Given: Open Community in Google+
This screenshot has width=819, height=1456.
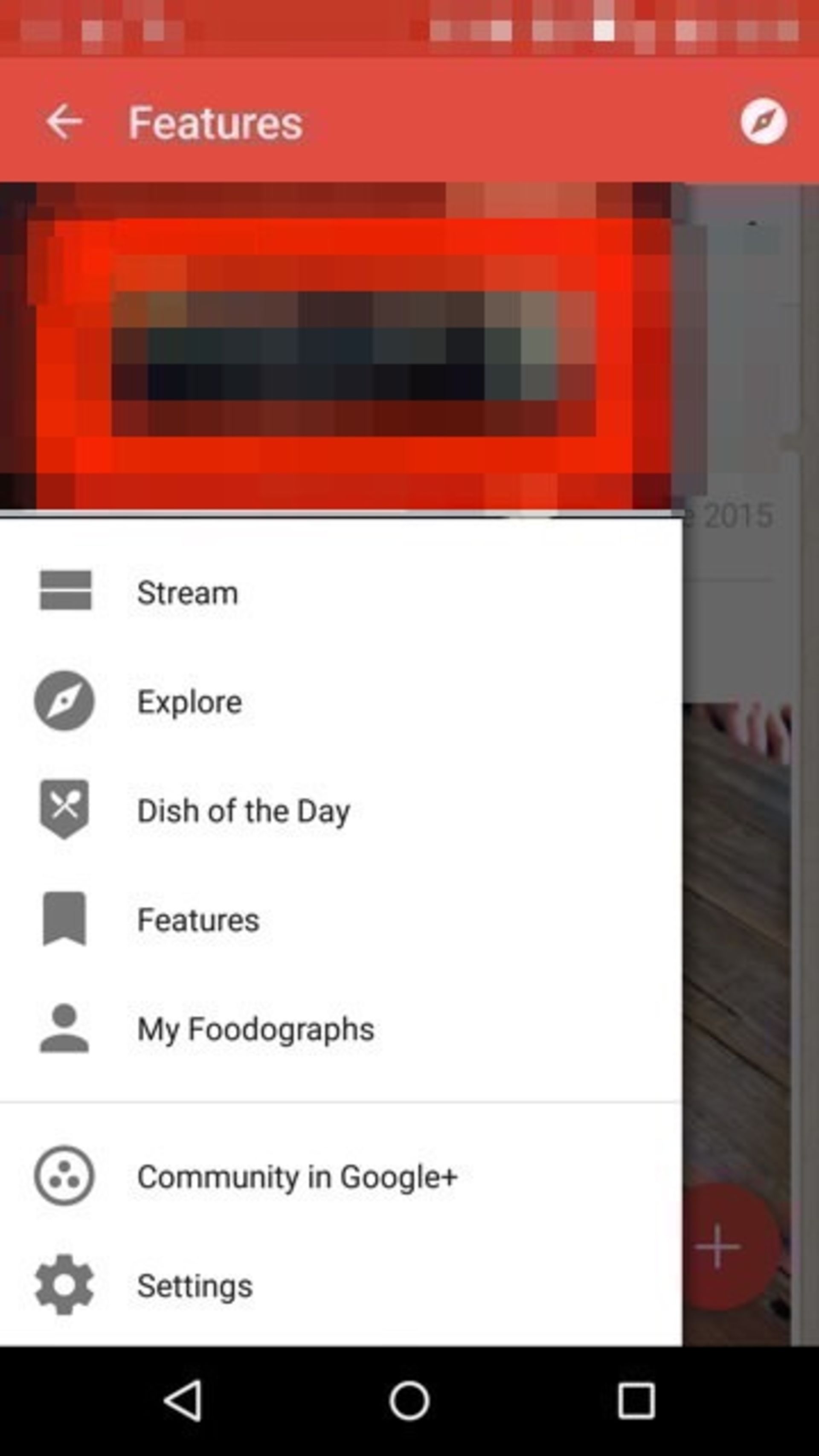Looking at the screenshot, I should pos(297,1177).
